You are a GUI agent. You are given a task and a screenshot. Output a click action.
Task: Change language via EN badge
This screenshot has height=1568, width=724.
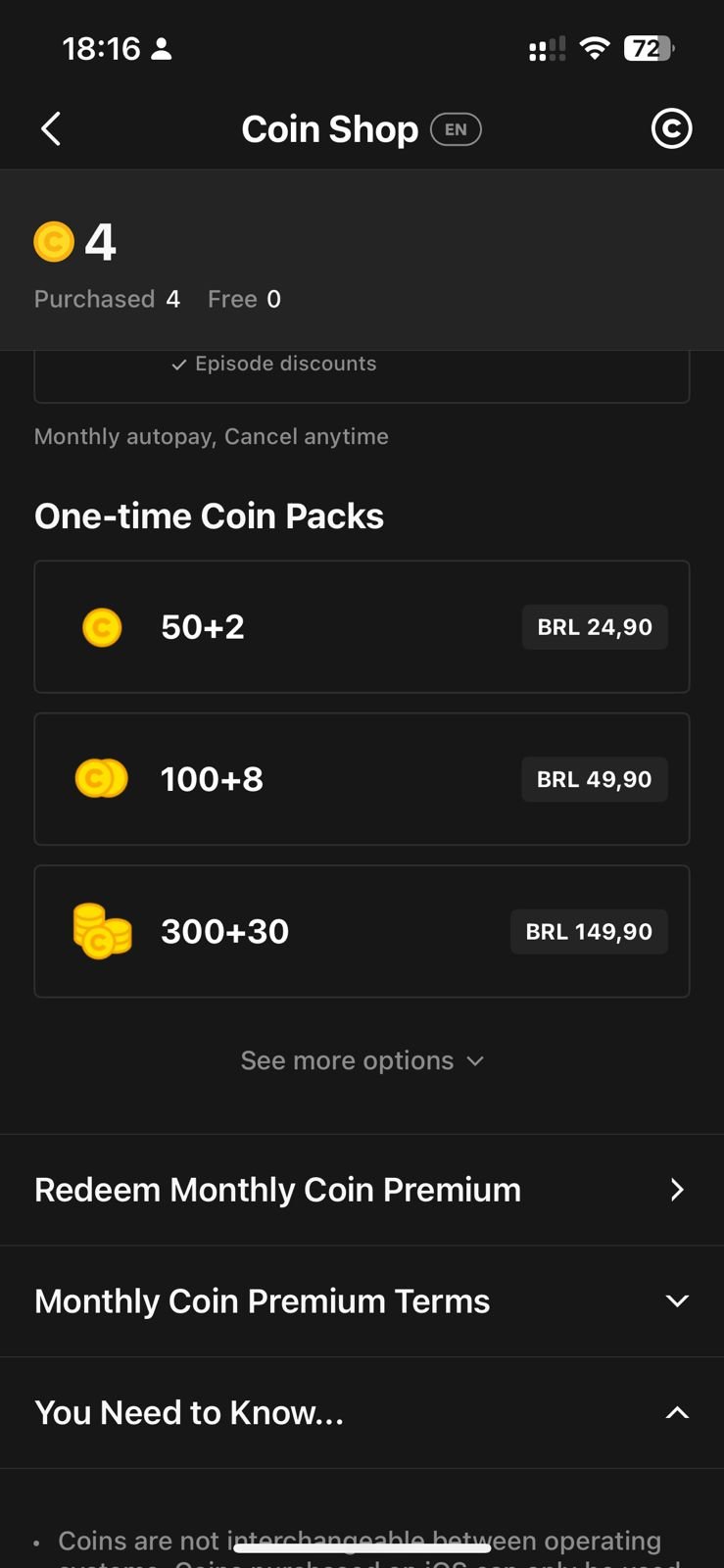click(x=456, y=129)
